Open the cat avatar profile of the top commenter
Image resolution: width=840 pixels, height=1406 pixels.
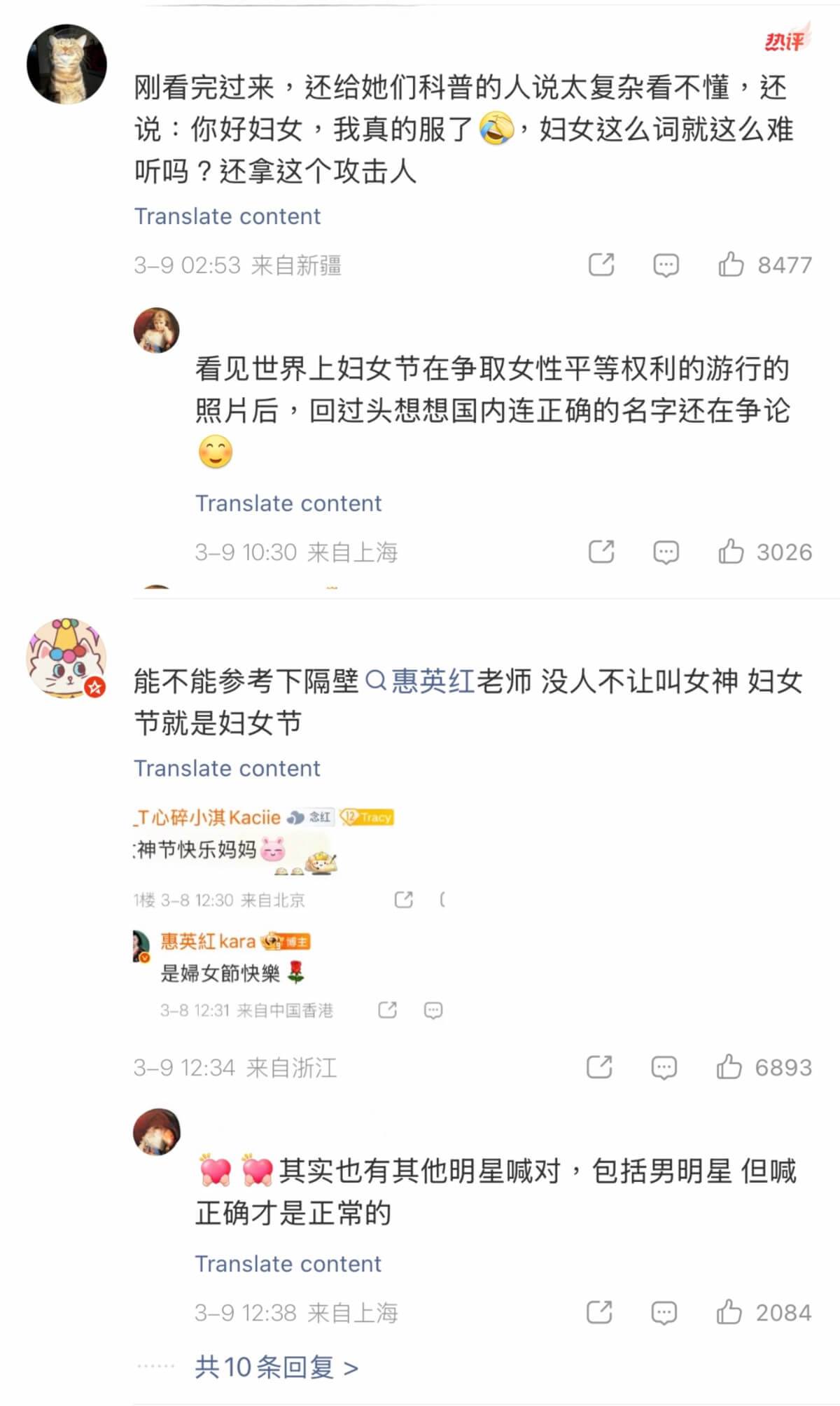coord(66,64)
